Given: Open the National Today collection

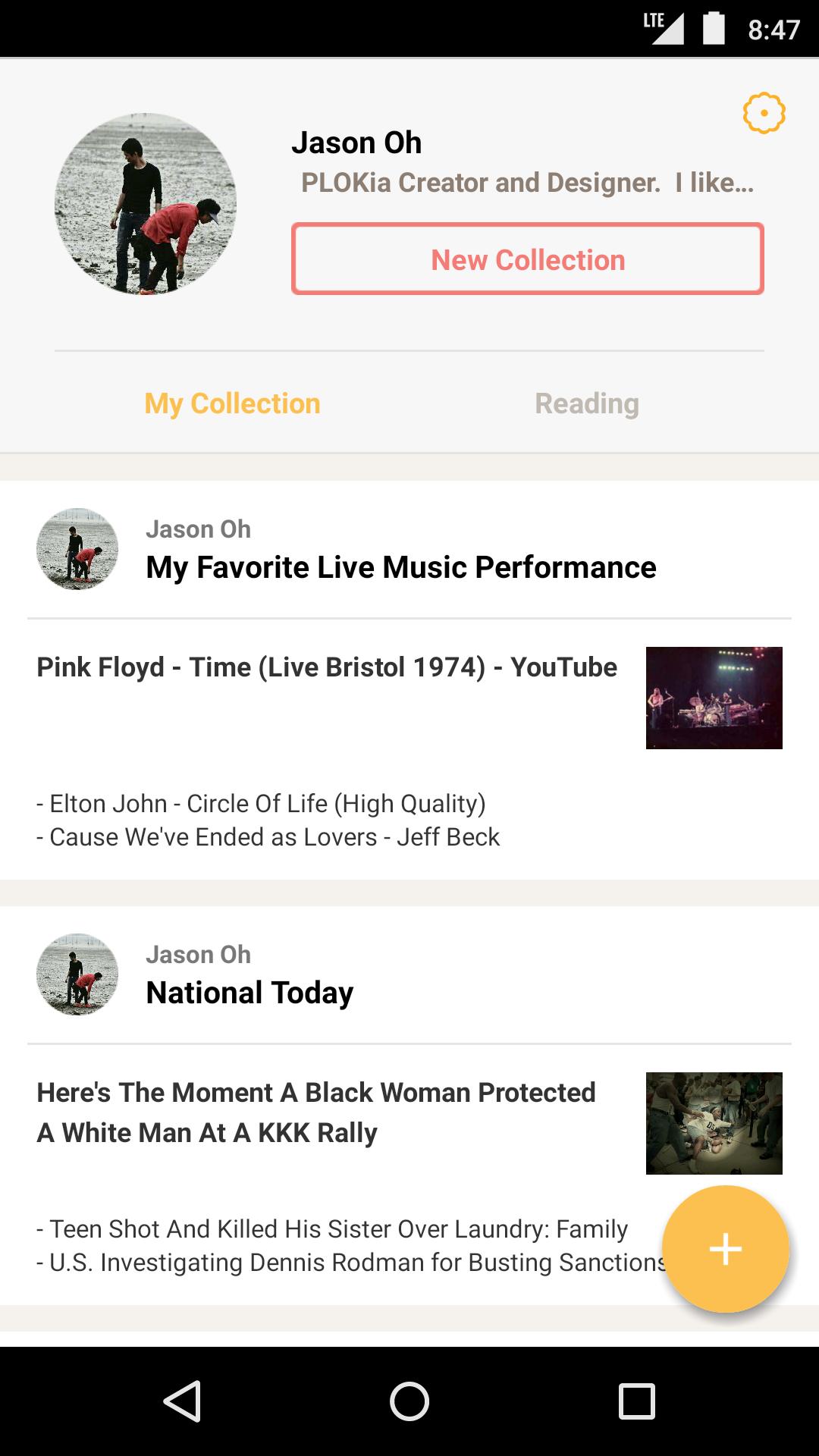Looking at the screenshot, I should click(x=249, y=993).
